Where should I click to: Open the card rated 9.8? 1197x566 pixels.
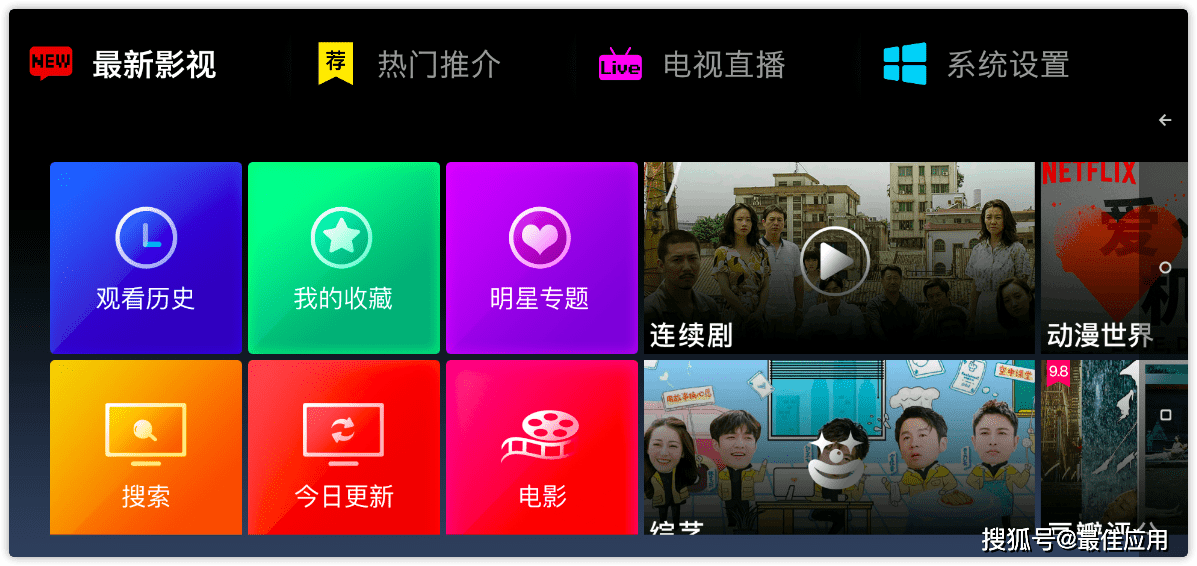pos(1098,448)
